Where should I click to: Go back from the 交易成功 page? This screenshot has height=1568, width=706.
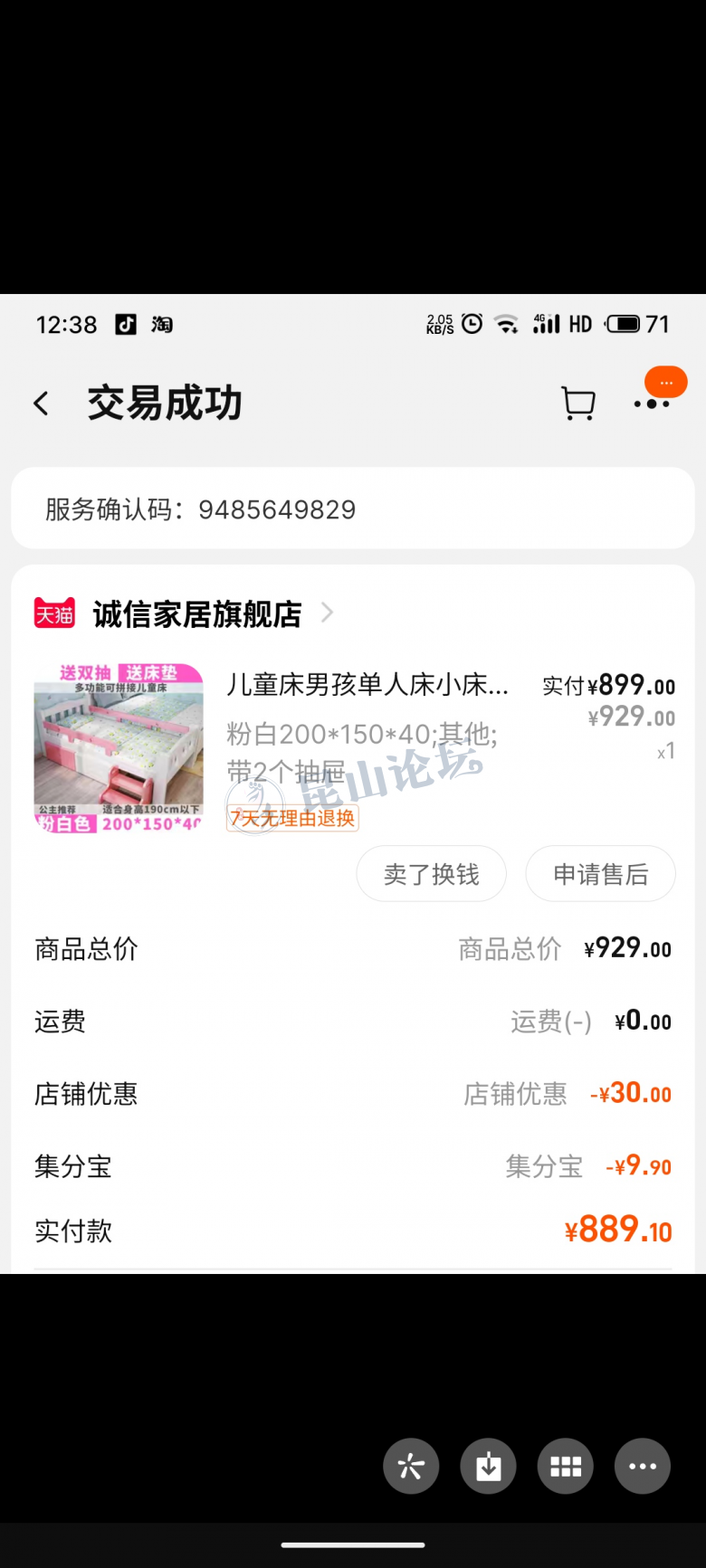click(42, 404)
